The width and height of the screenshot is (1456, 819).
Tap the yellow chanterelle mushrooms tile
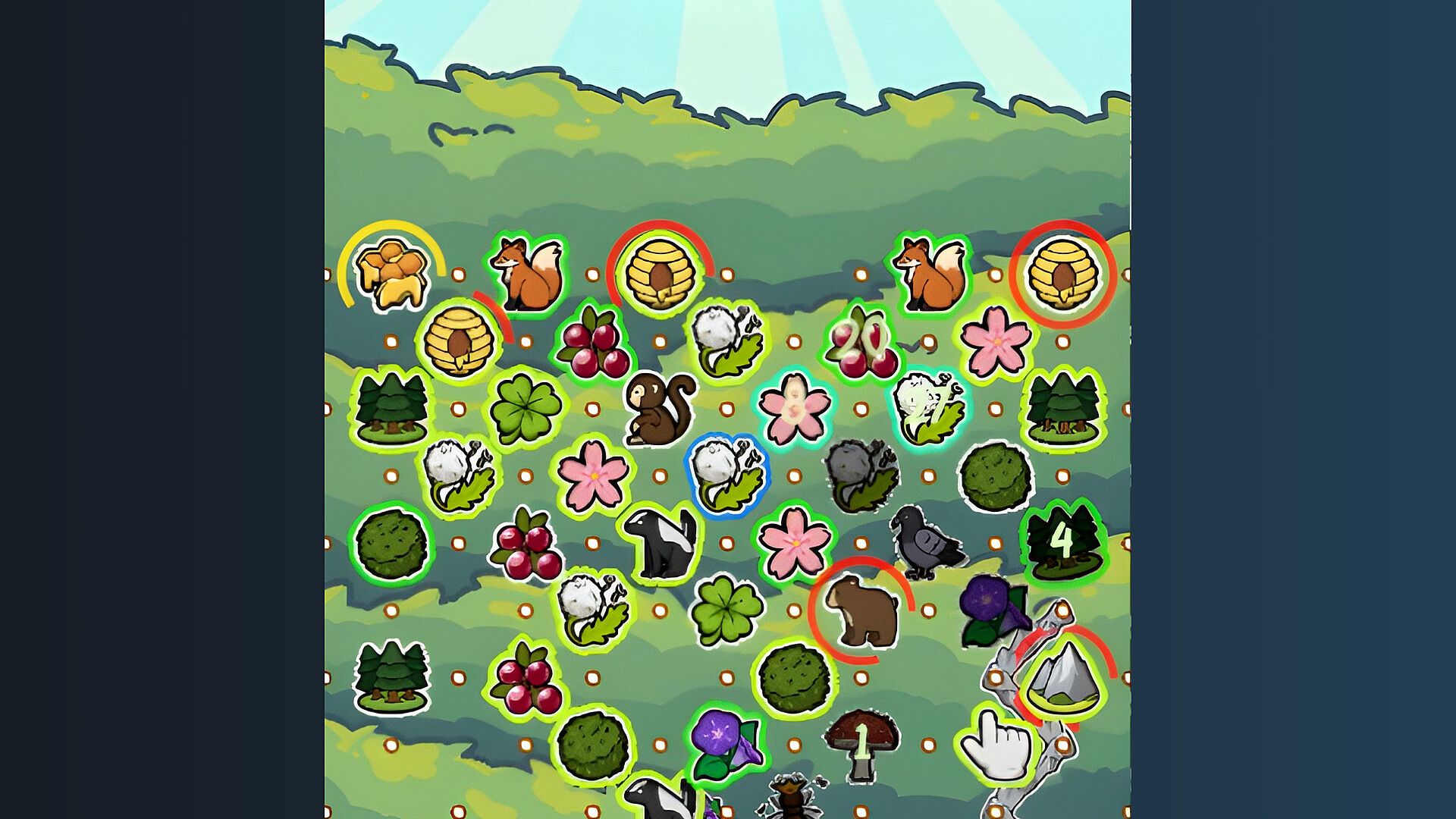click(391, 275)
